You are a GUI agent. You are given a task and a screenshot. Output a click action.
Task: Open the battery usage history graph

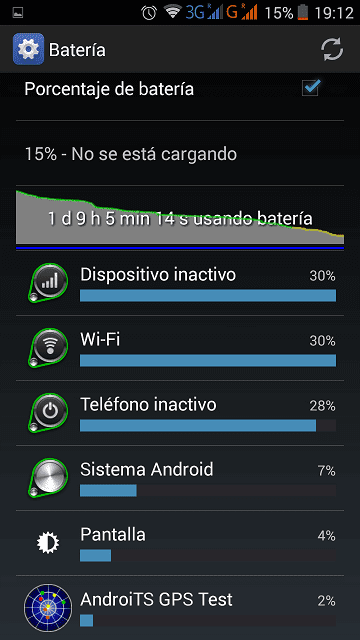(x=180, y=218)
